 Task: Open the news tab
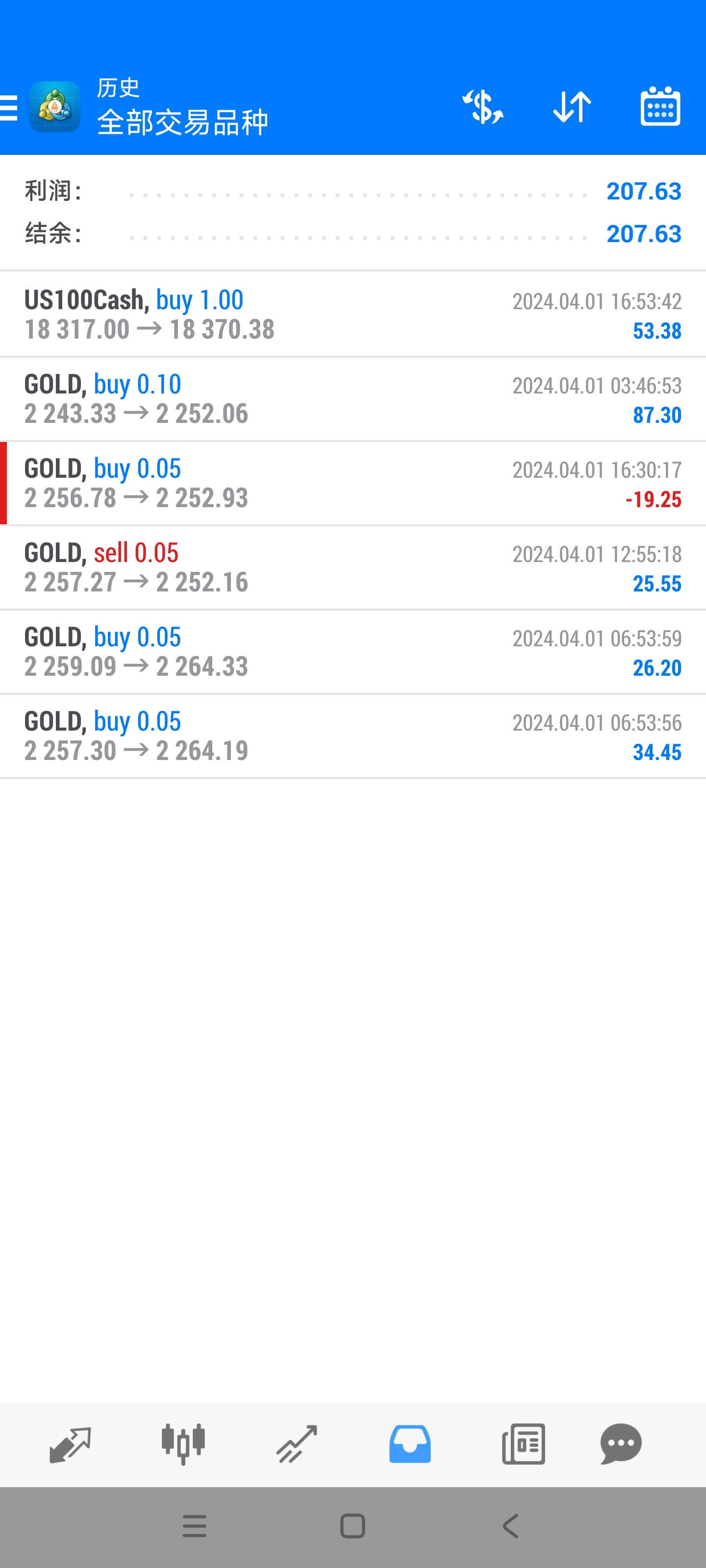[x=523, y=1444]
